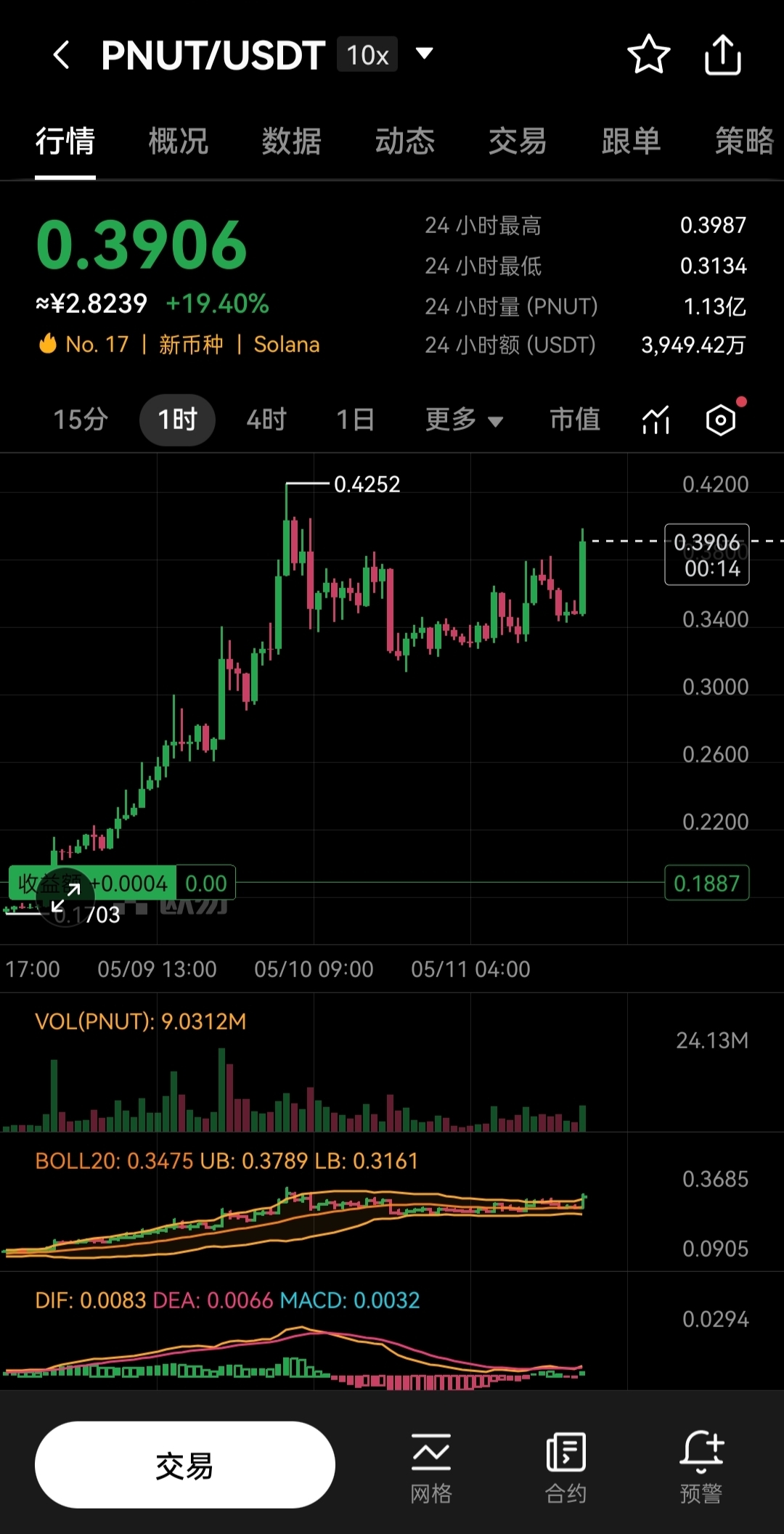This screenshot has width=784, height=1534.
Task: Open chart settings via the gear icon
Action: coord(720,419)
